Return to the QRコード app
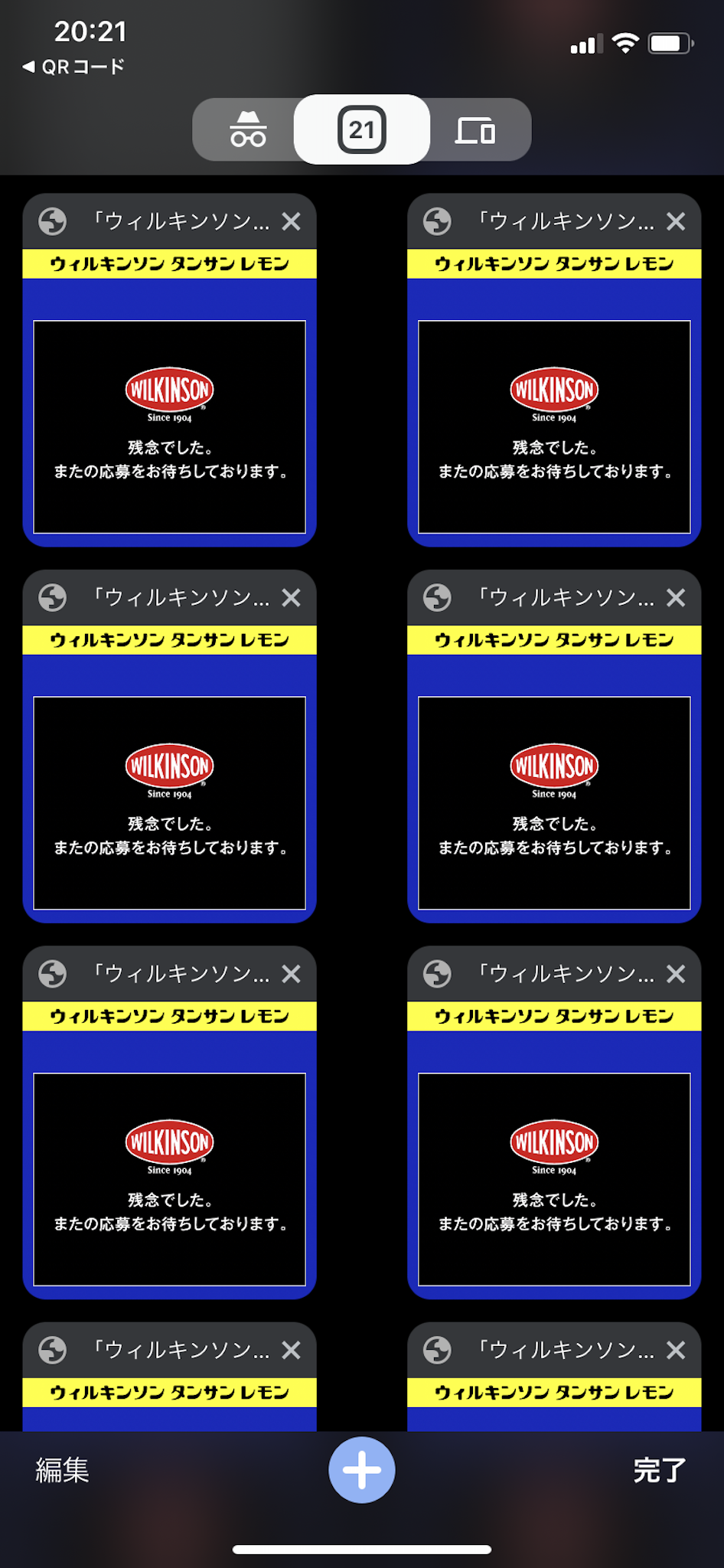This screenshot has width=724, height=1568. click(x=73, y=67)
